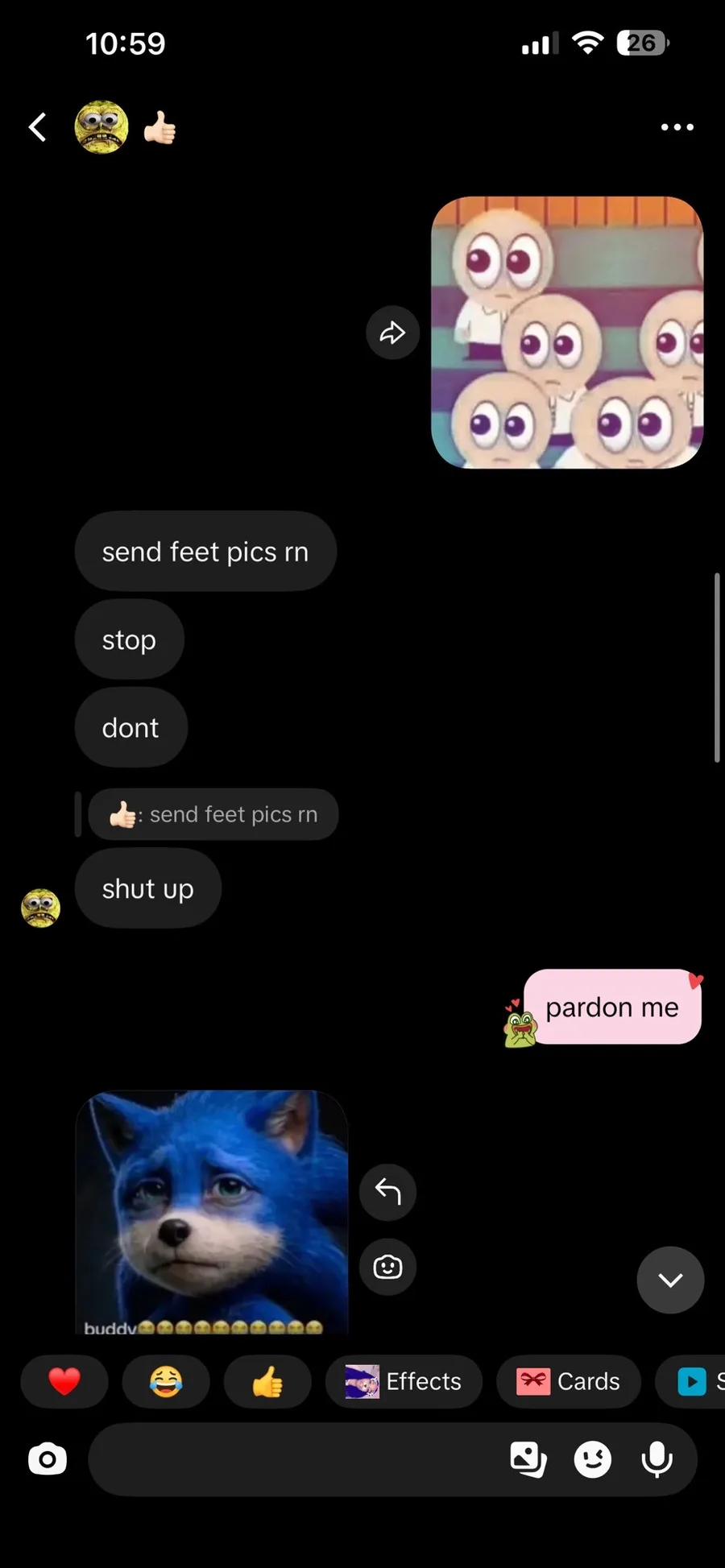725x1568 pixels.
Task: Open the chat profile header
Action: pos(126,127)
